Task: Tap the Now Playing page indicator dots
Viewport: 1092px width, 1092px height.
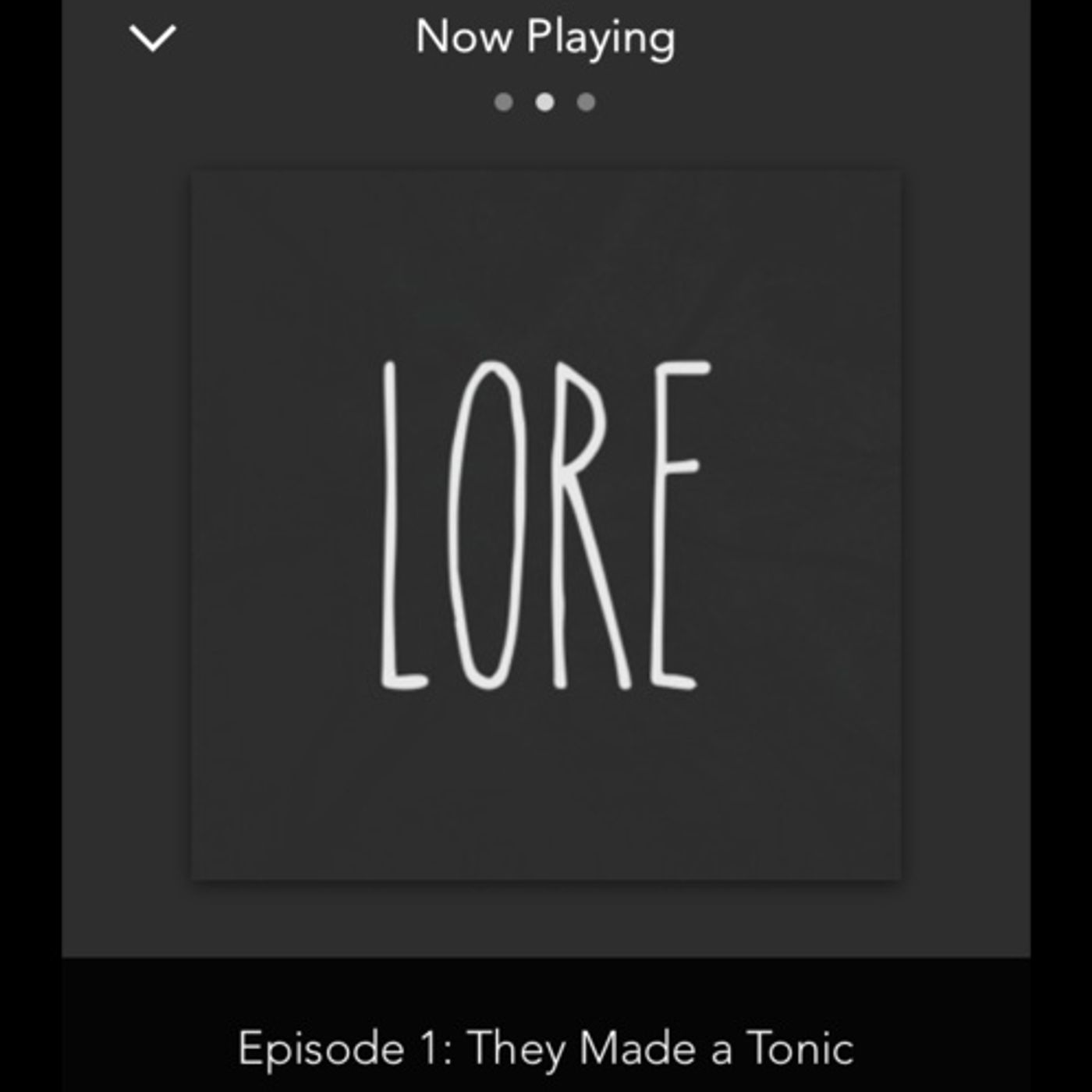Action: pos(544,102)
